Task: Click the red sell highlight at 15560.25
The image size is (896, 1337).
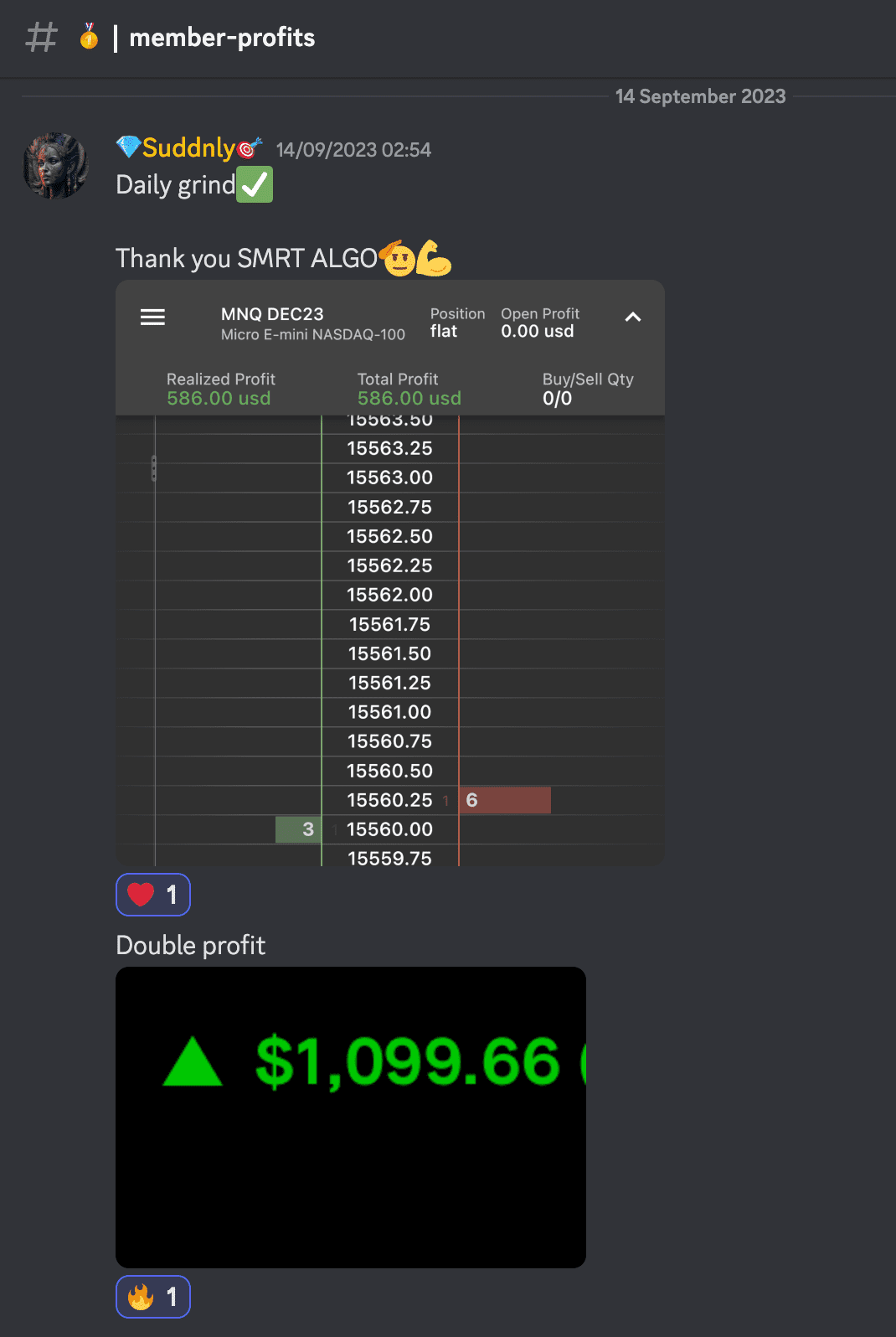Action: click(x=504, y=800)
